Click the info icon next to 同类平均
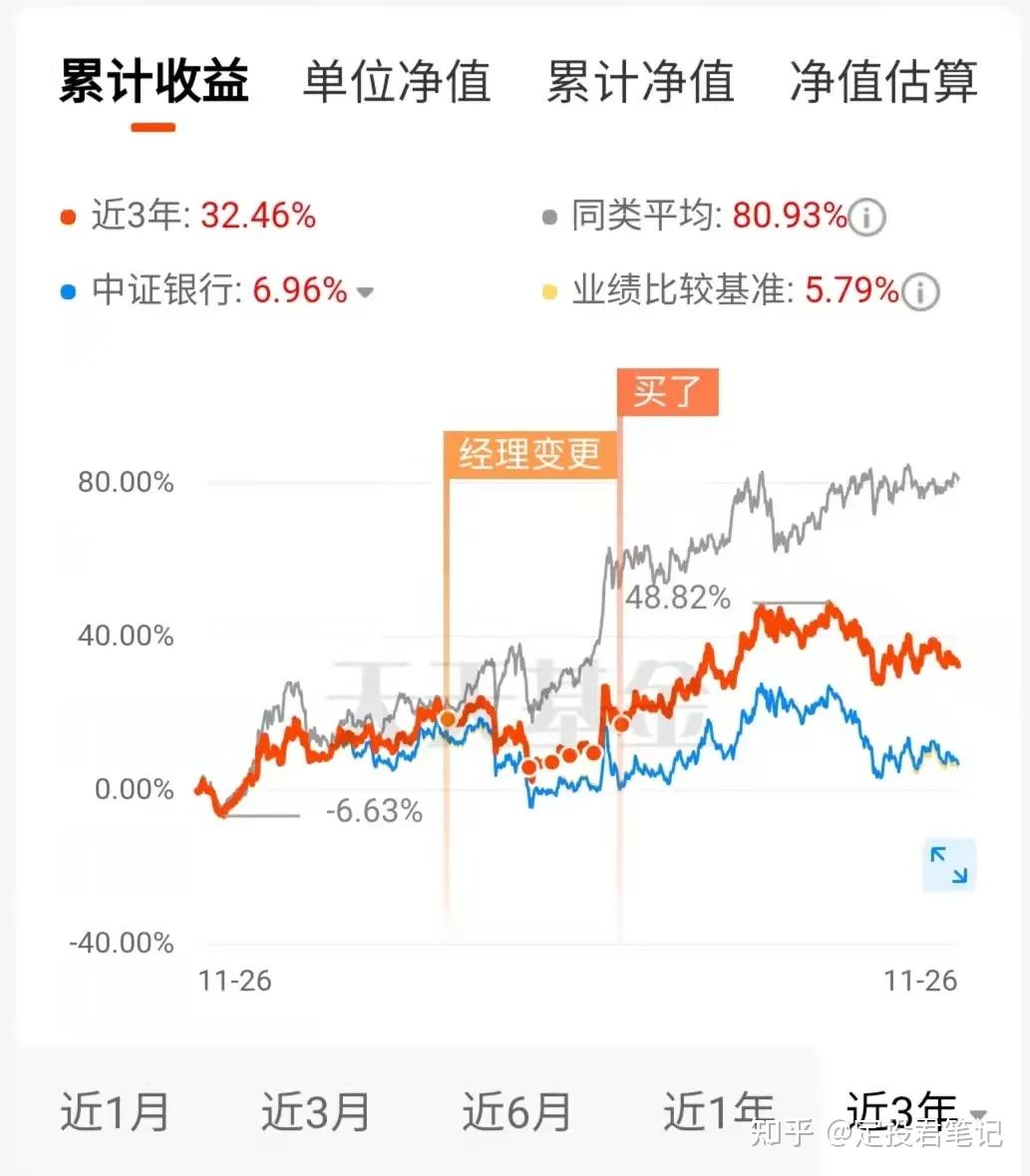 [866, 216]
